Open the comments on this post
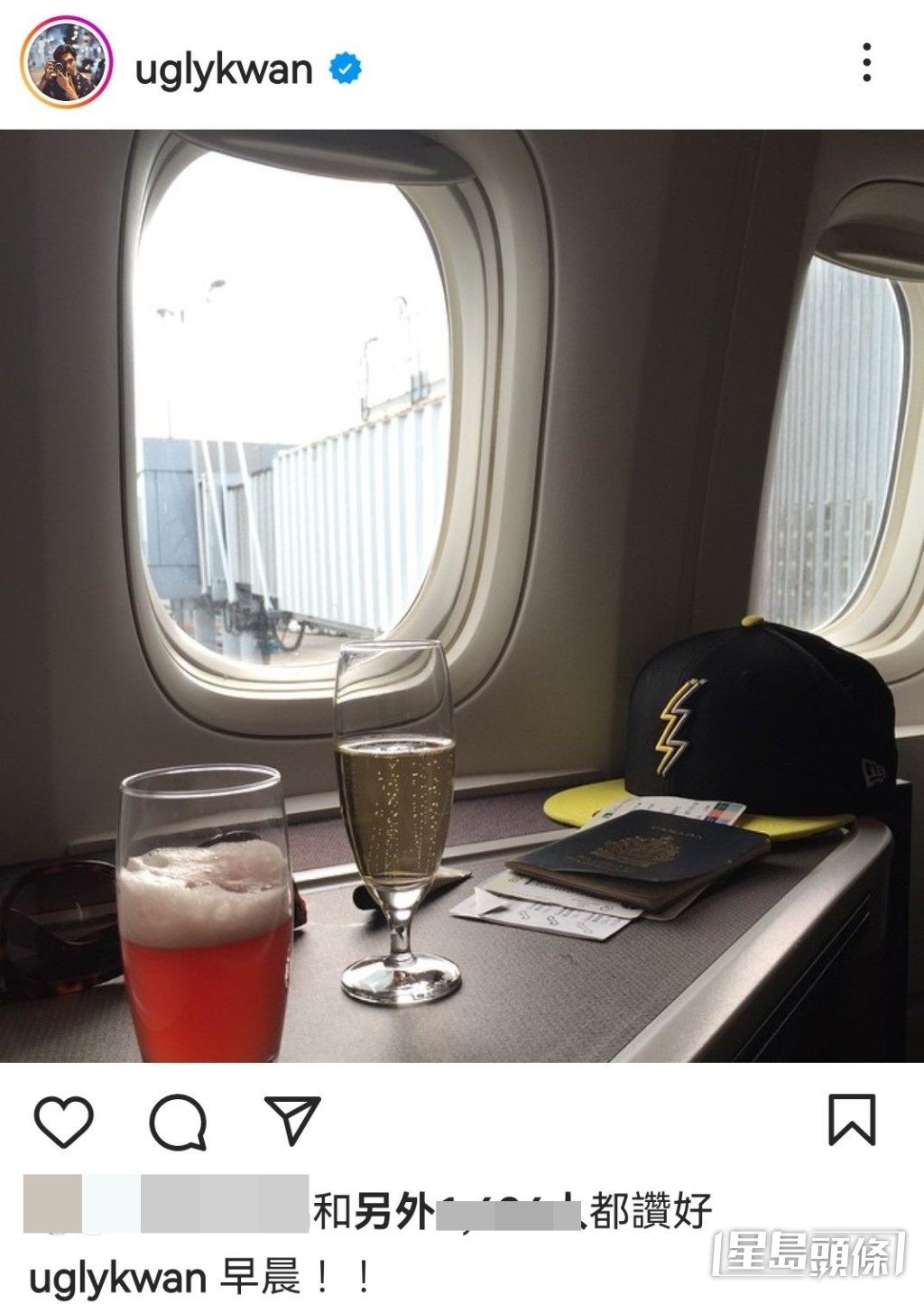This screenshot has width=924, height=1304. 178,1122
